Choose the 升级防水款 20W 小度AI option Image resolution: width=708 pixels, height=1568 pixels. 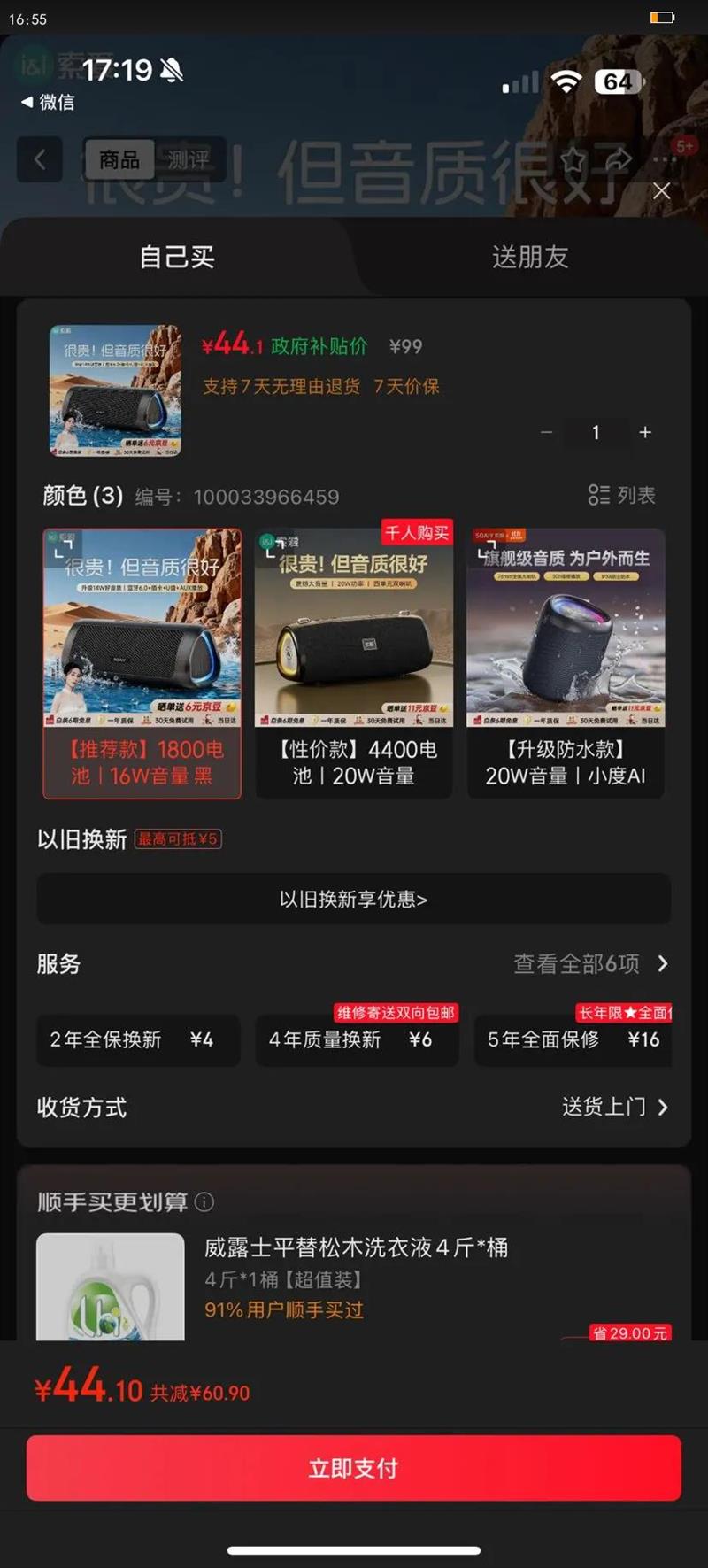[x=566, y=663]
